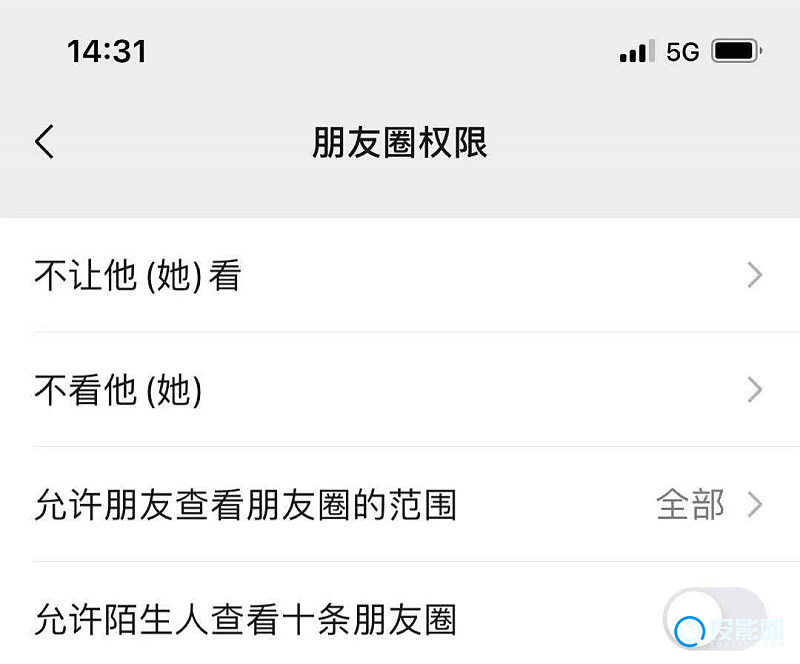The width and height of the screenshot is (800, 664).
Task: Toggle 允许陌生人查看十条朋友圈 switch
Action: click(713, 617)
